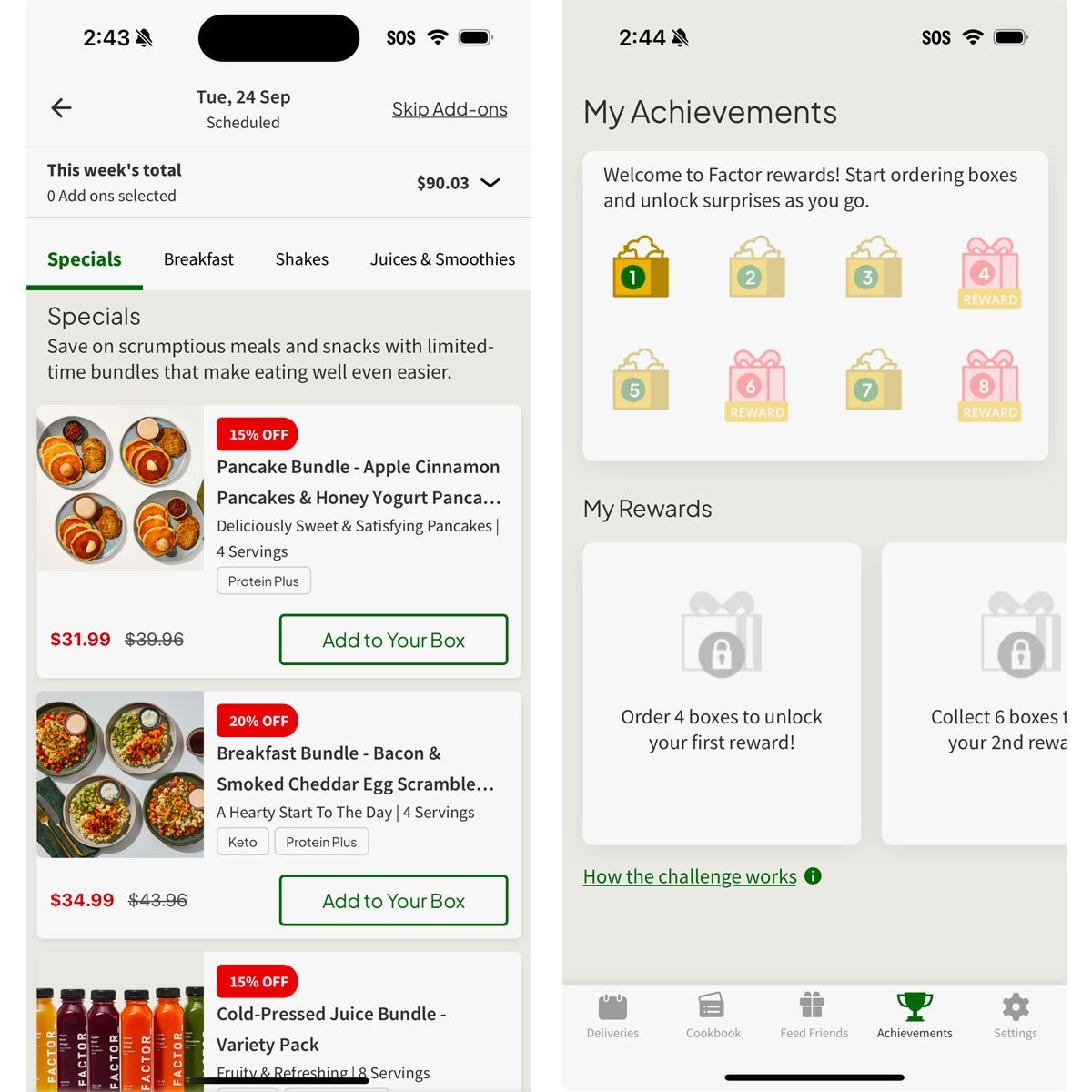Switch to the Shakes tab

(x=301, y=259)
